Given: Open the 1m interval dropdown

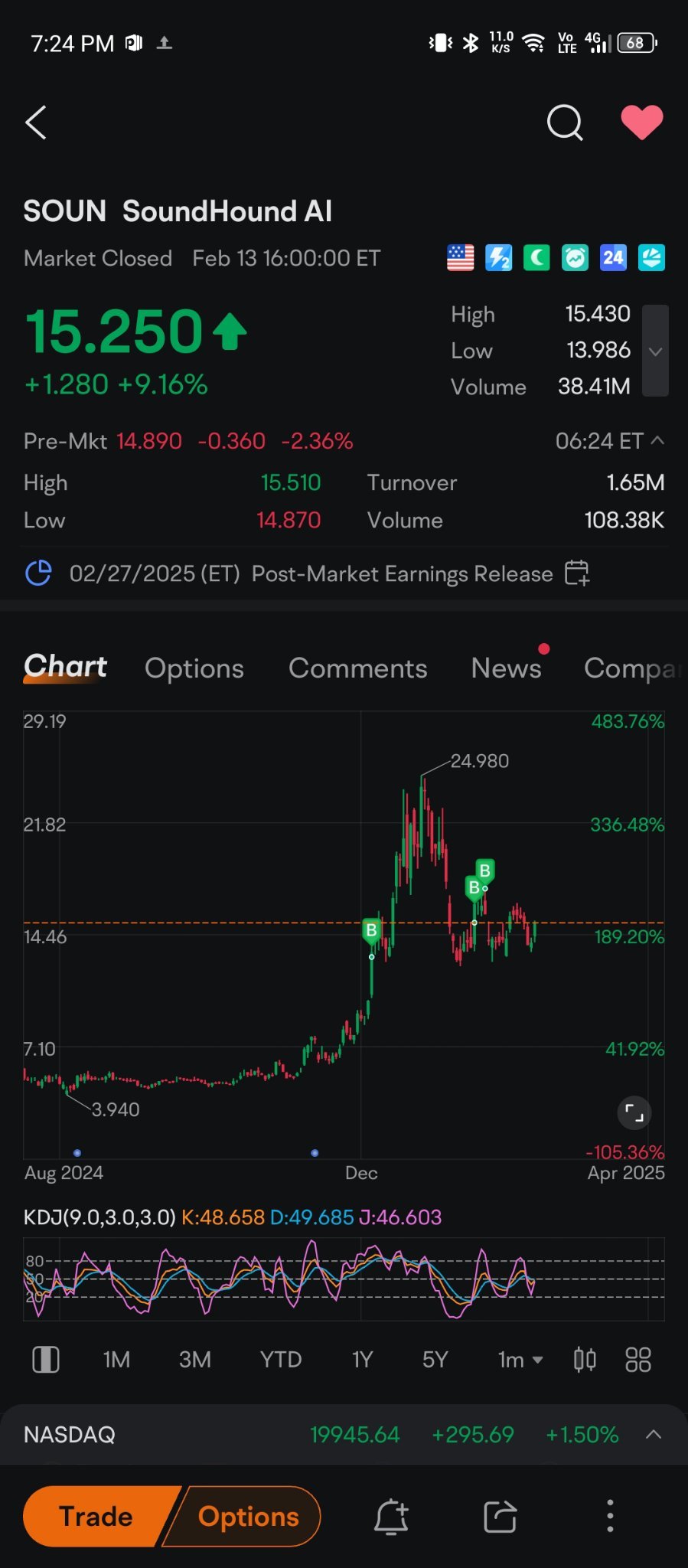Looking at the screenshot, I should pyautogui.click(x=520, y=1360).
